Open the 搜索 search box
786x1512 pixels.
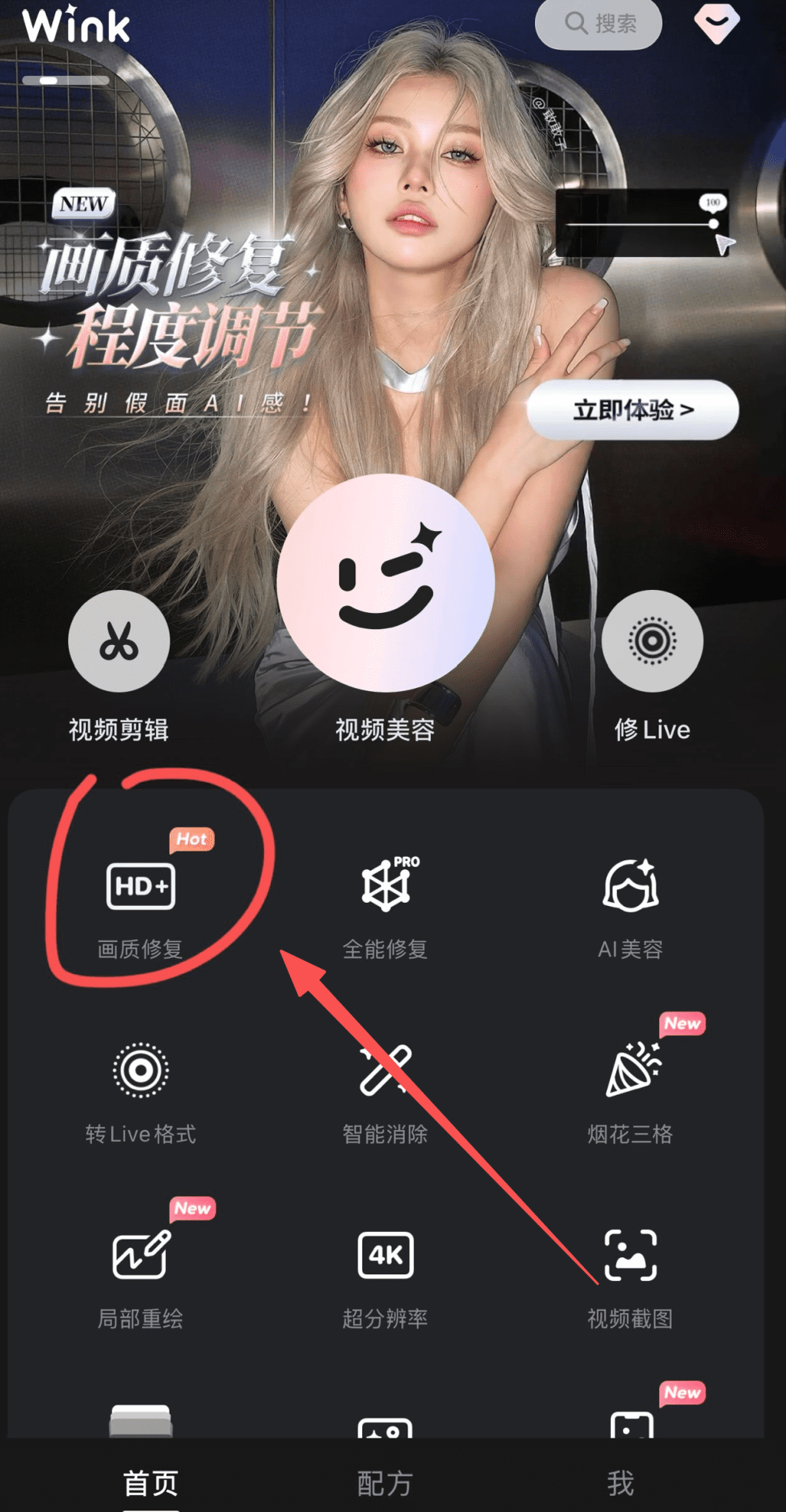599,23
